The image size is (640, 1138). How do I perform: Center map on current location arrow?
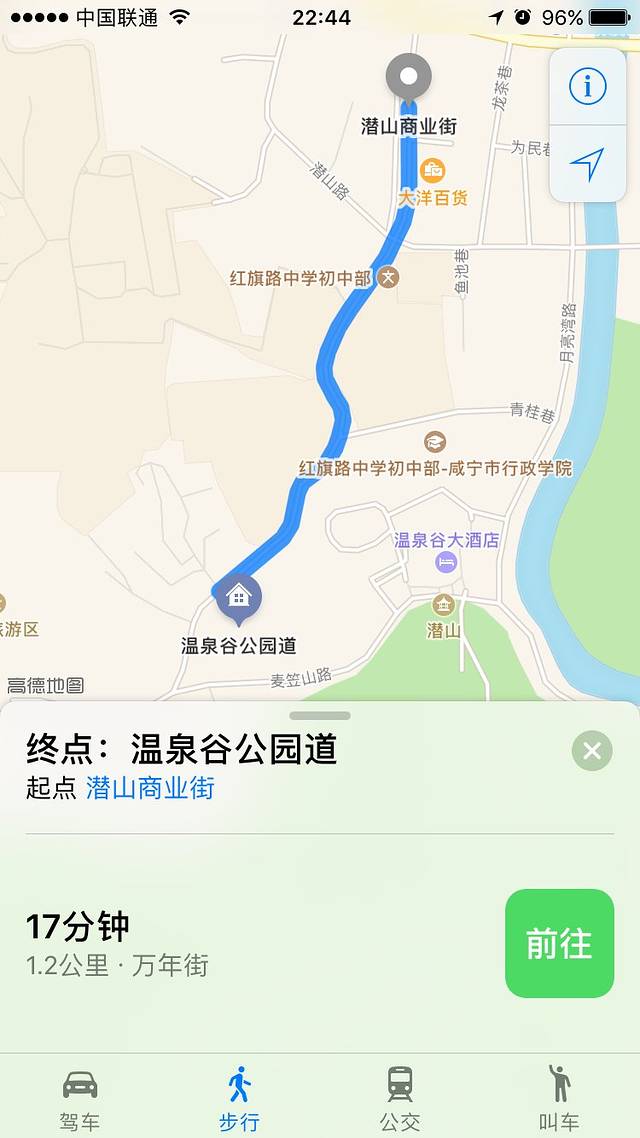pyautogui.click(x=587, y=164)
